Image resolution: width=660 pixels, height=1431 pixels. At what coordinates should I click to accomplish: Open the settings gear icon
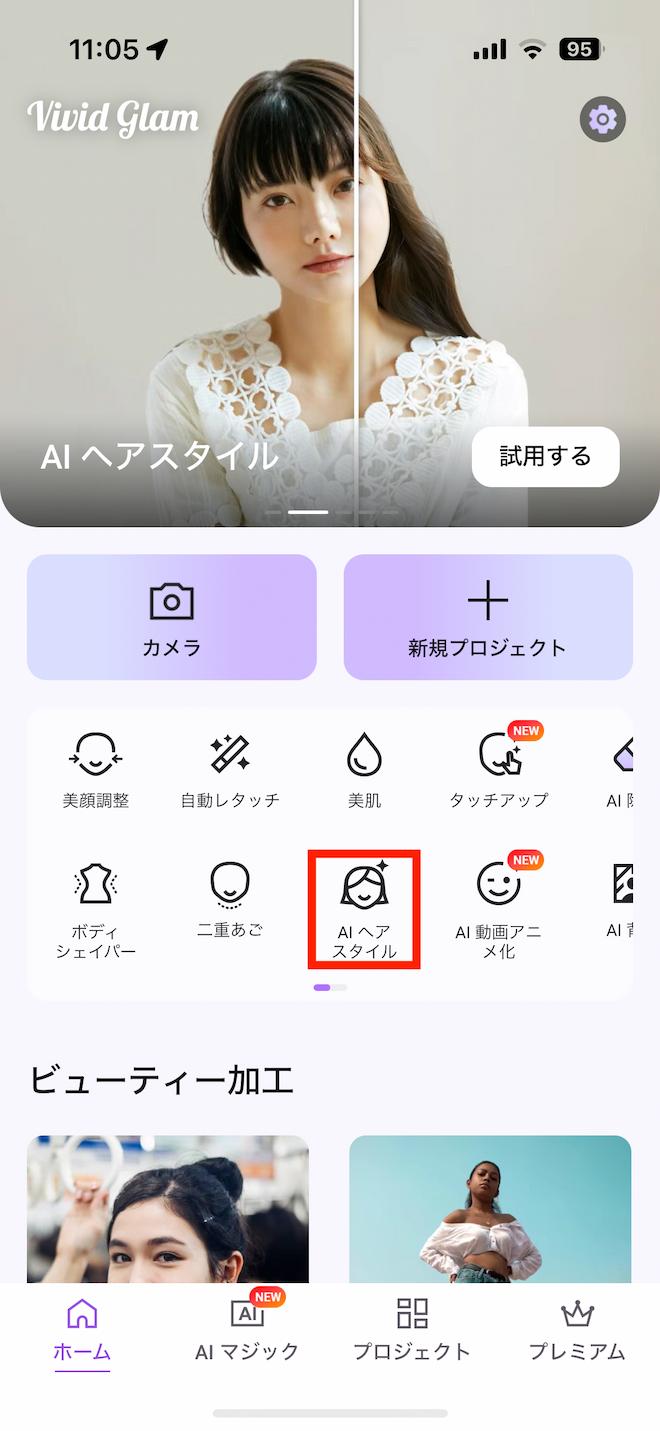(602, 121)
